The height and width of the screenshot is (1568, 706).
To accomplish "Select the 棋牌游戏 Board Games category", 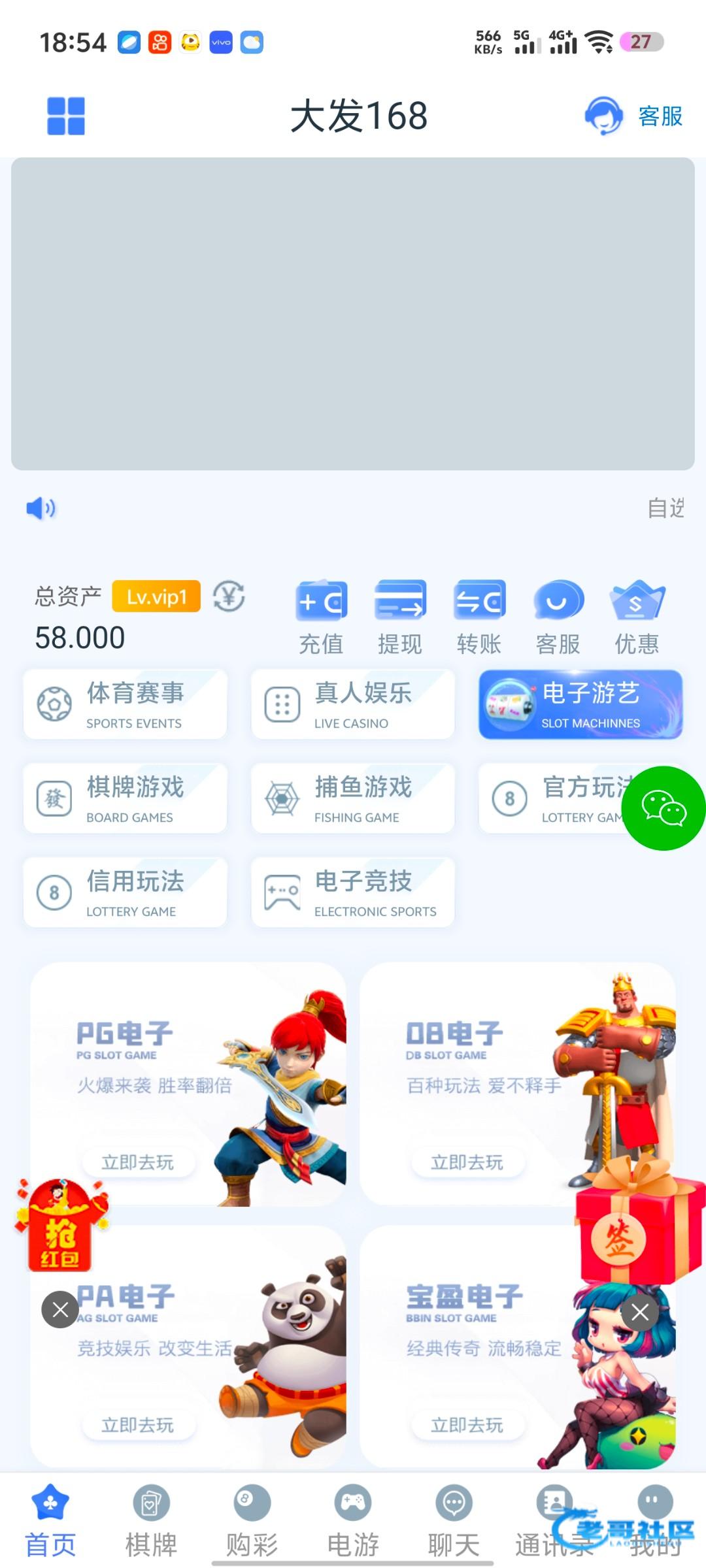I will [x=126, y=798].
